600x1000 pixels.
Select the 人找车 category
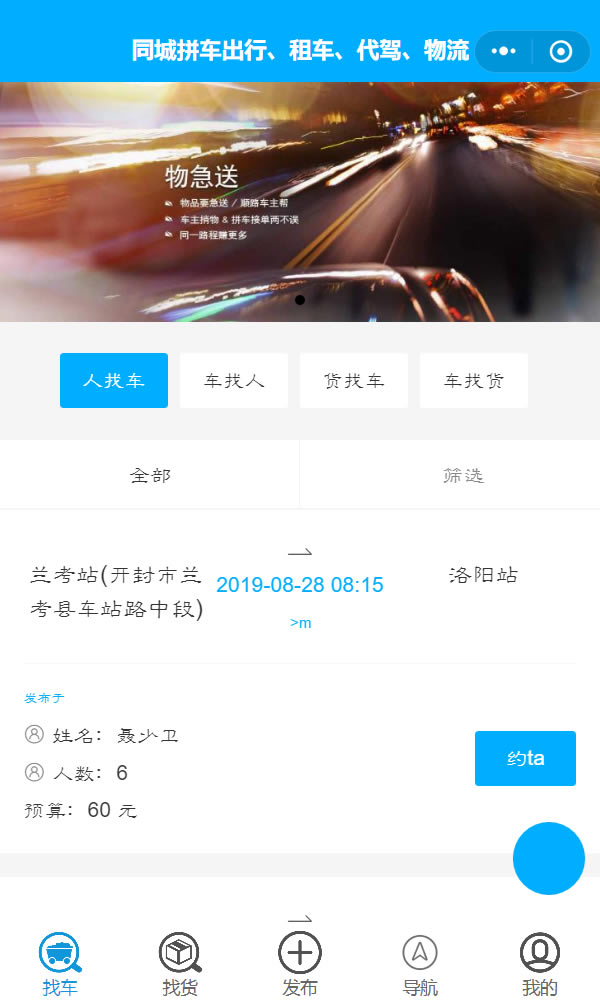114,380
